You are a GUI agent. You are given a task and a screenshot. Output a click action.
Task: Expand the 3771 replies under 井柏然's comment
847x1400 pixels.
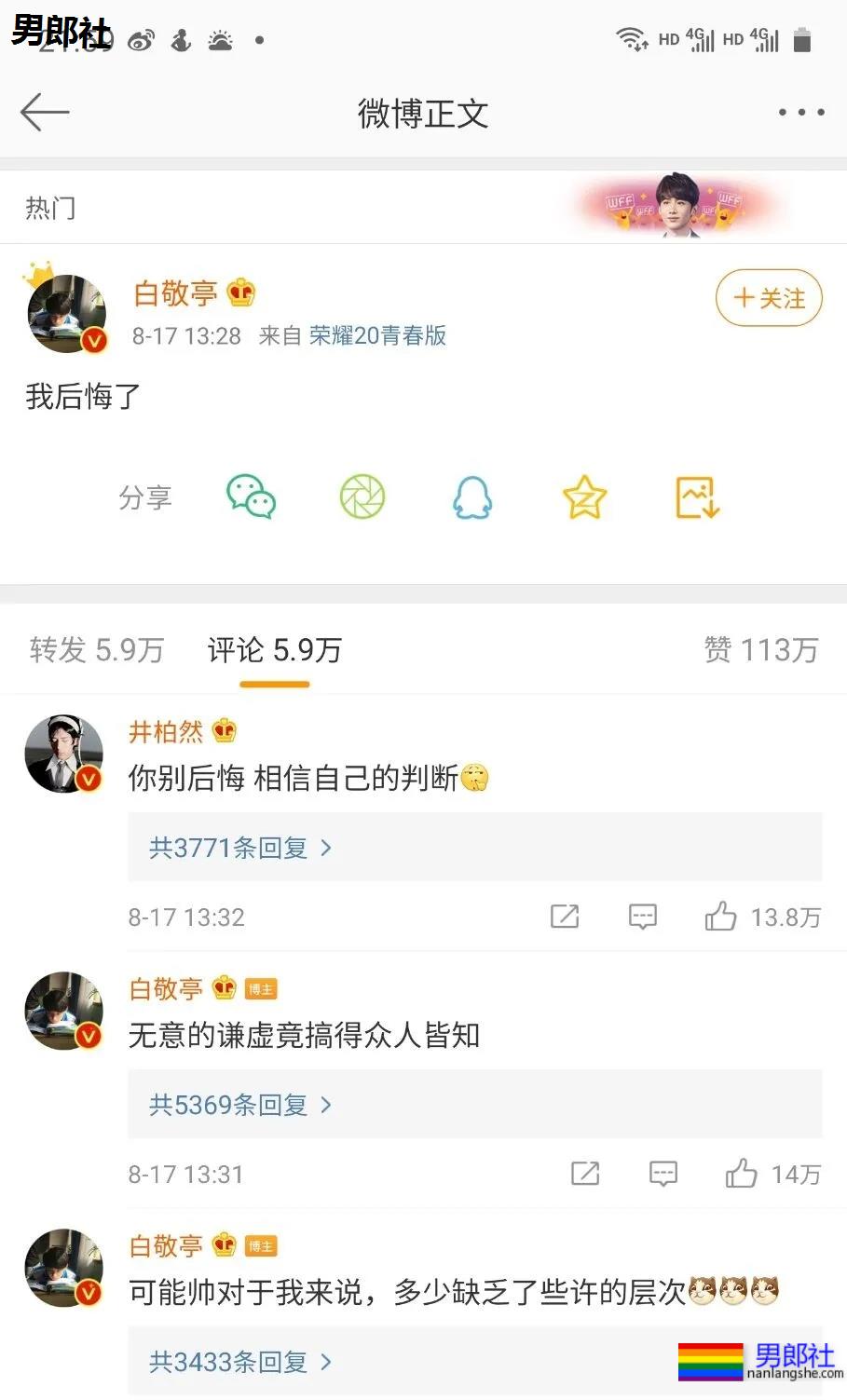click(239, 848)
